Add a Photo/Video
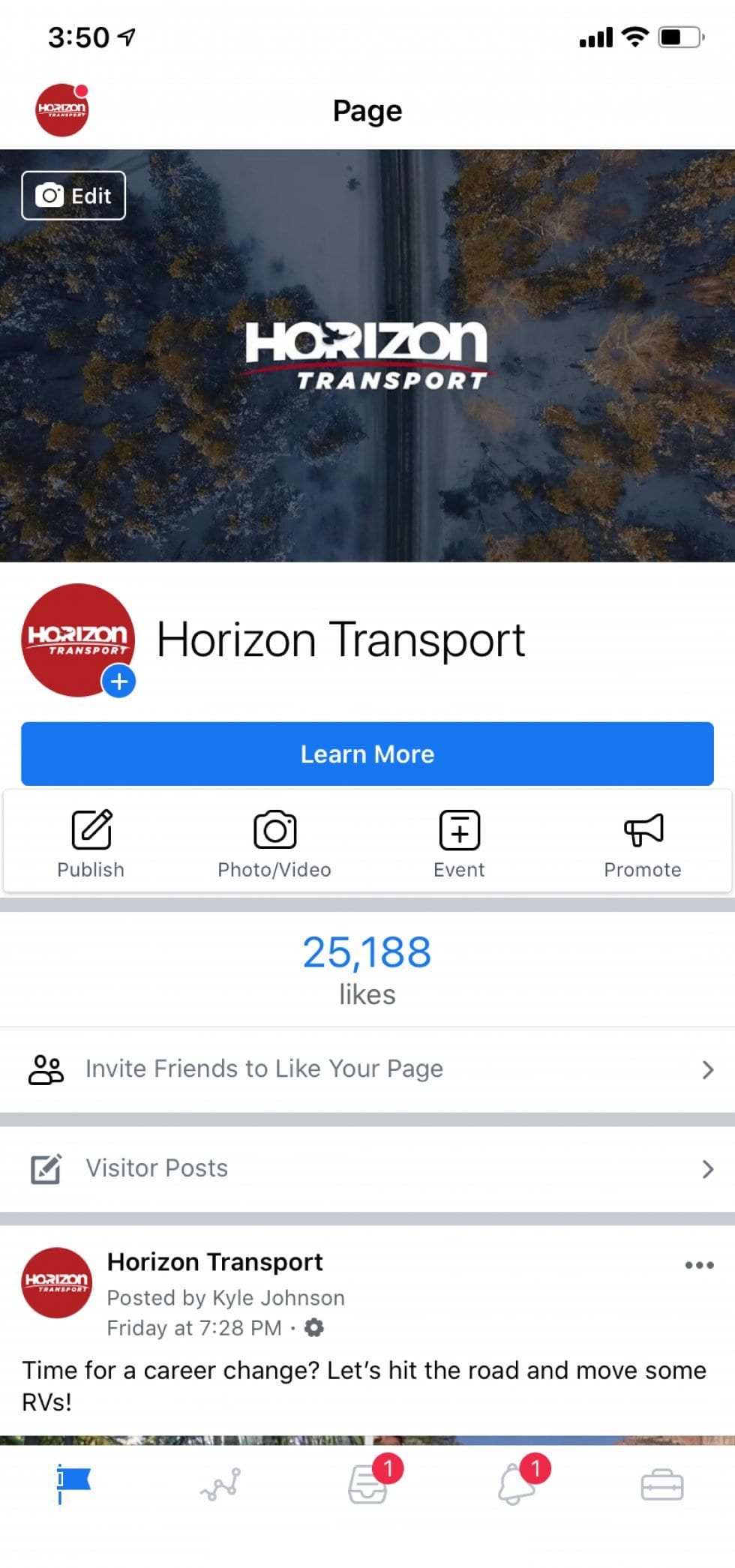This screenshot has width=735, height=1568. click(274, 842)
